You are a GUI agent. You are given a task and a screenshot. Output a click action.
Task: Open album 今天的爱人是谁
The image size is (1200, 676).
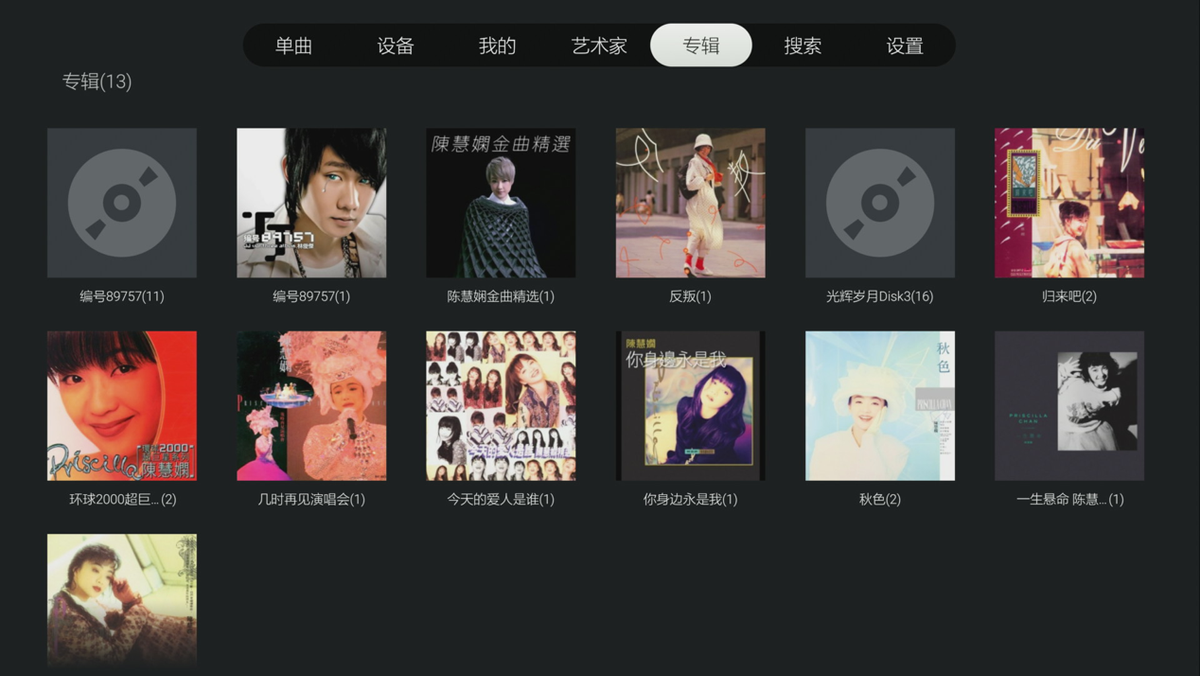501,406
